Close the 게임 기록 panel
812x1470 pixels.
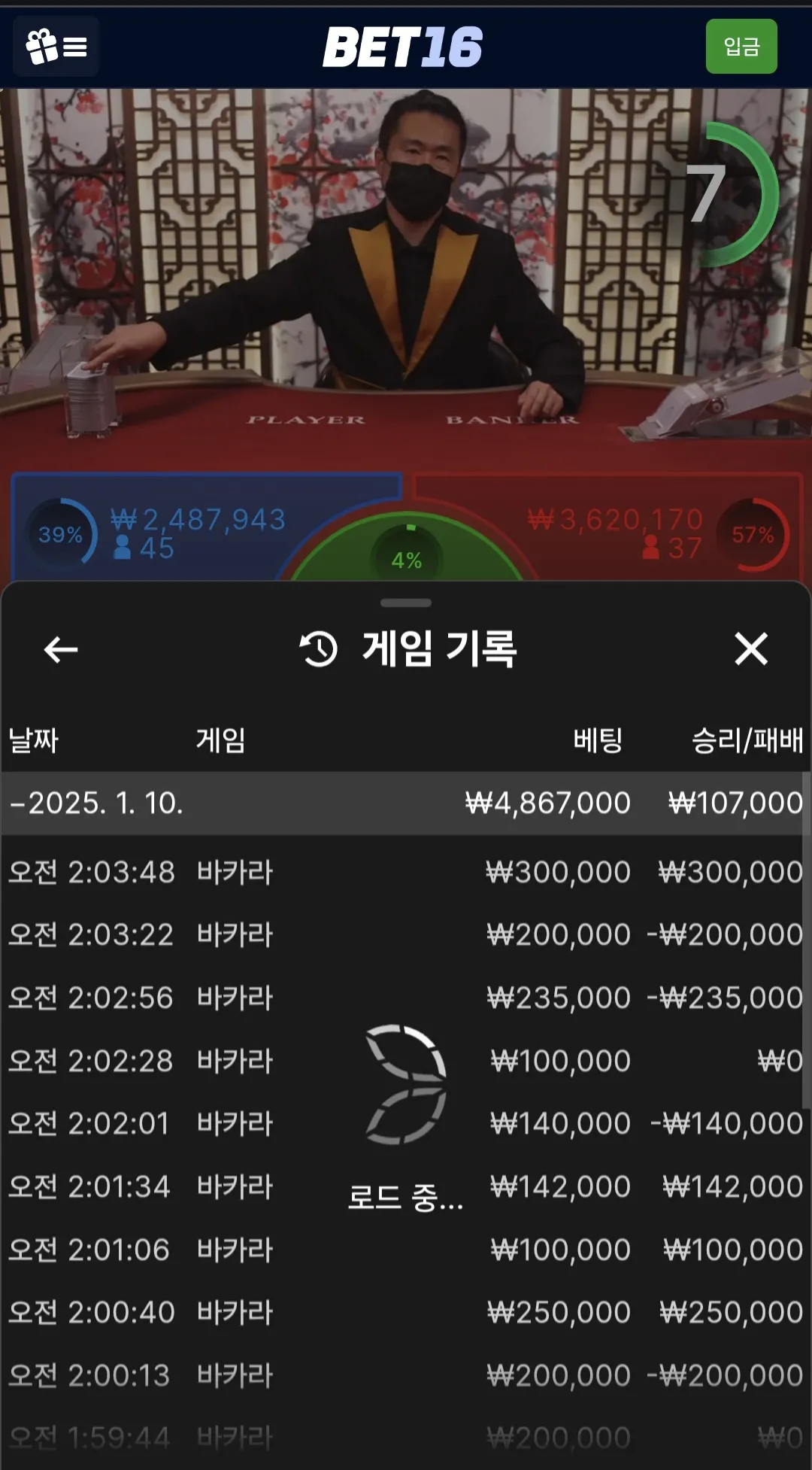click(x=750, y=649)
